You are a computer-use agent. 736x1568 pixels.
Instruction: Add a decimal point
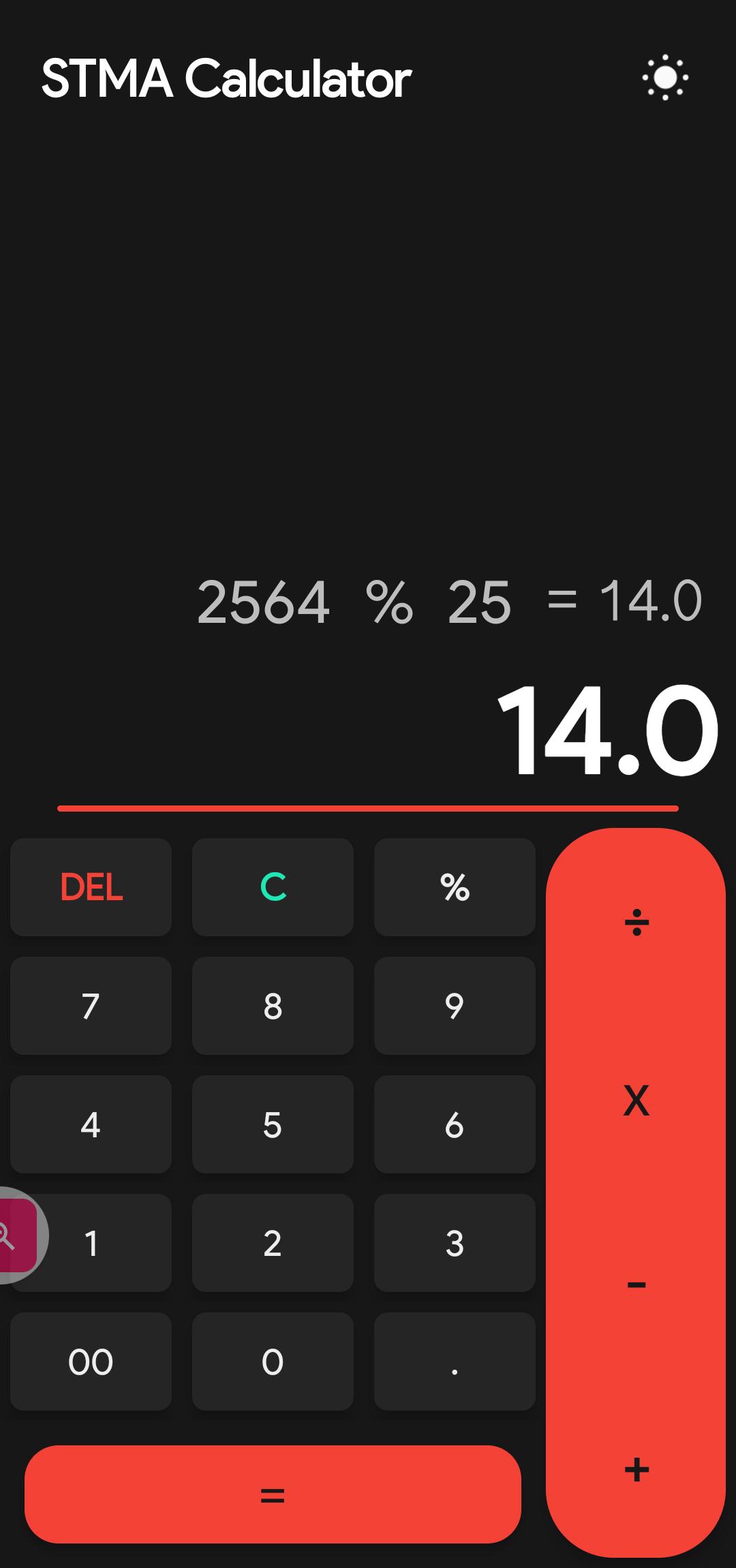[455, 1362]
